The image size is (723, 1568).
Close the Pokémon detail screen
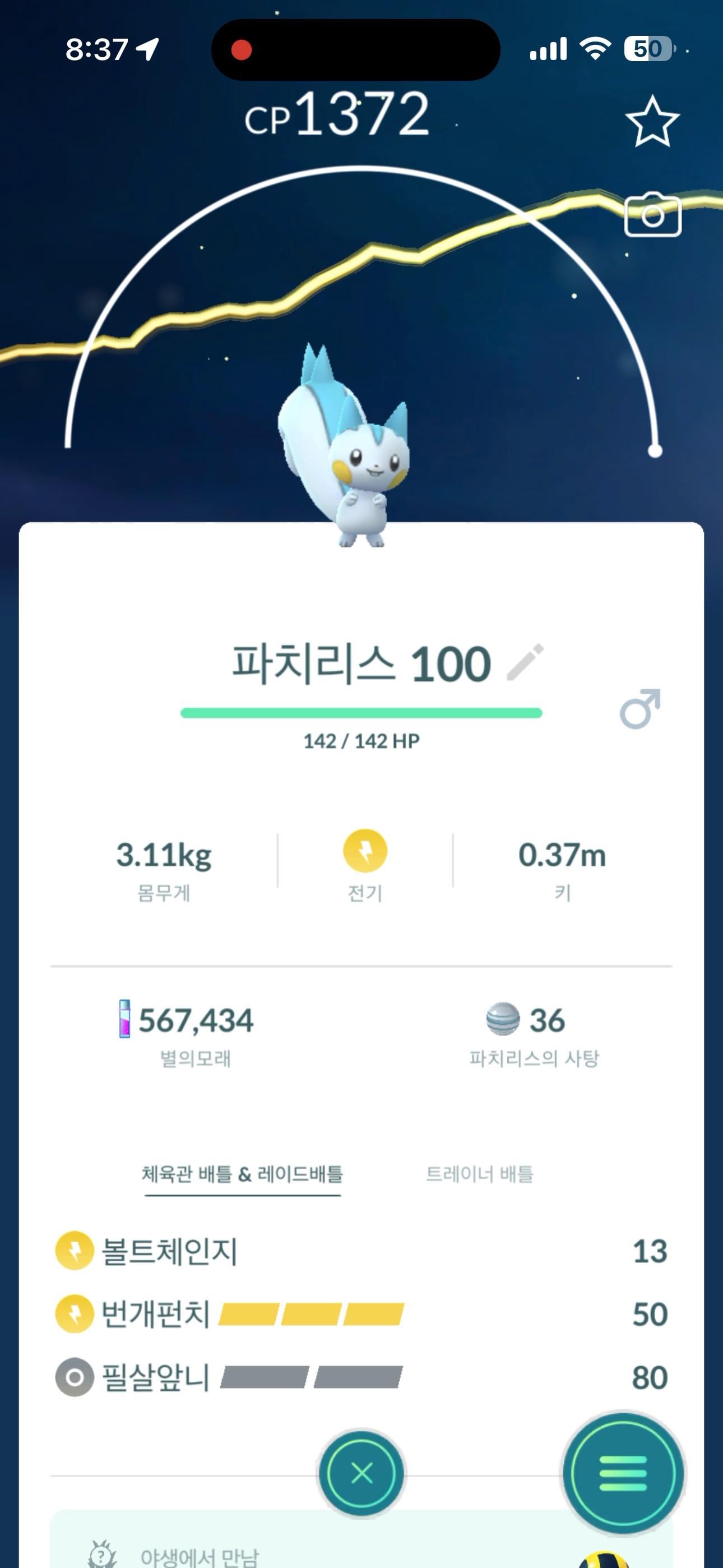tap(362, 1473)
